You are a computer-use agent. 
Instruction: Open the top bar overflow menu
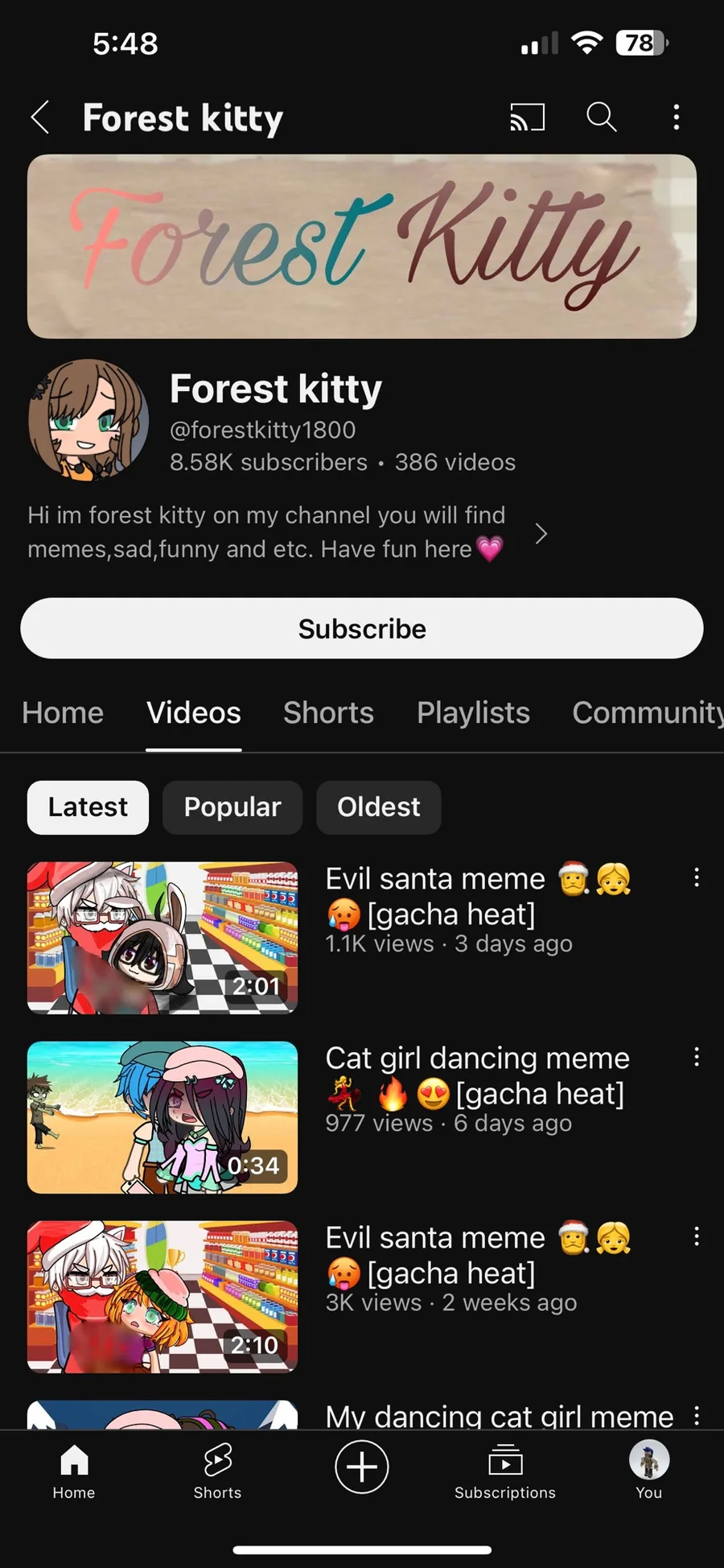(x=676, y=118)
